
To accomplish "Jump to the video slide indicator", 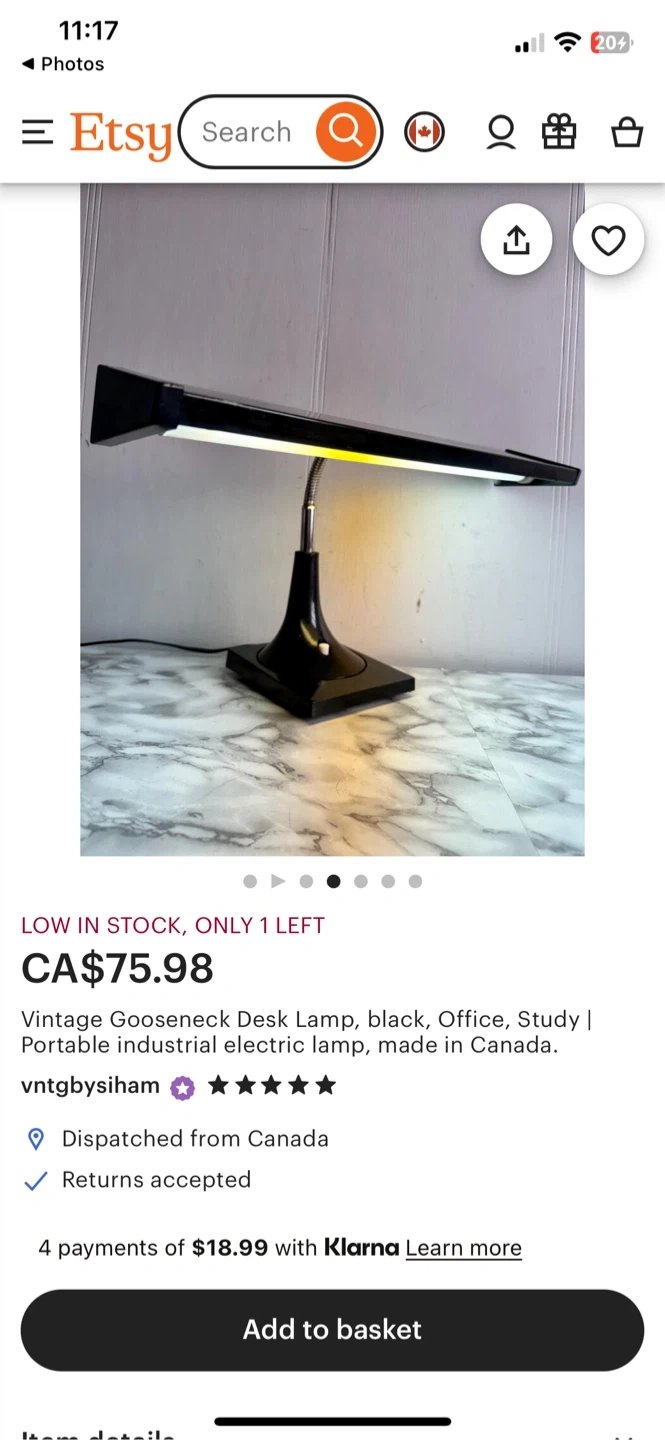I will pos(278,881).
